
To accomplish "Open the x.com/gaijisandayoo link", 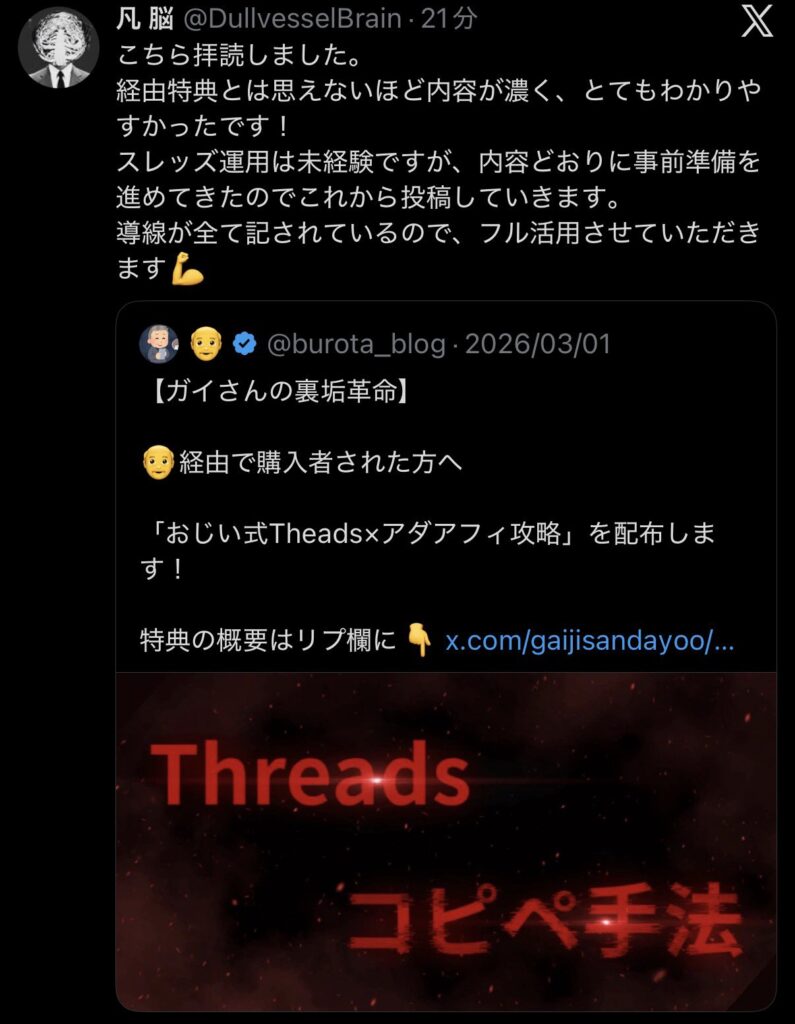I will click(x=589, y=640).
